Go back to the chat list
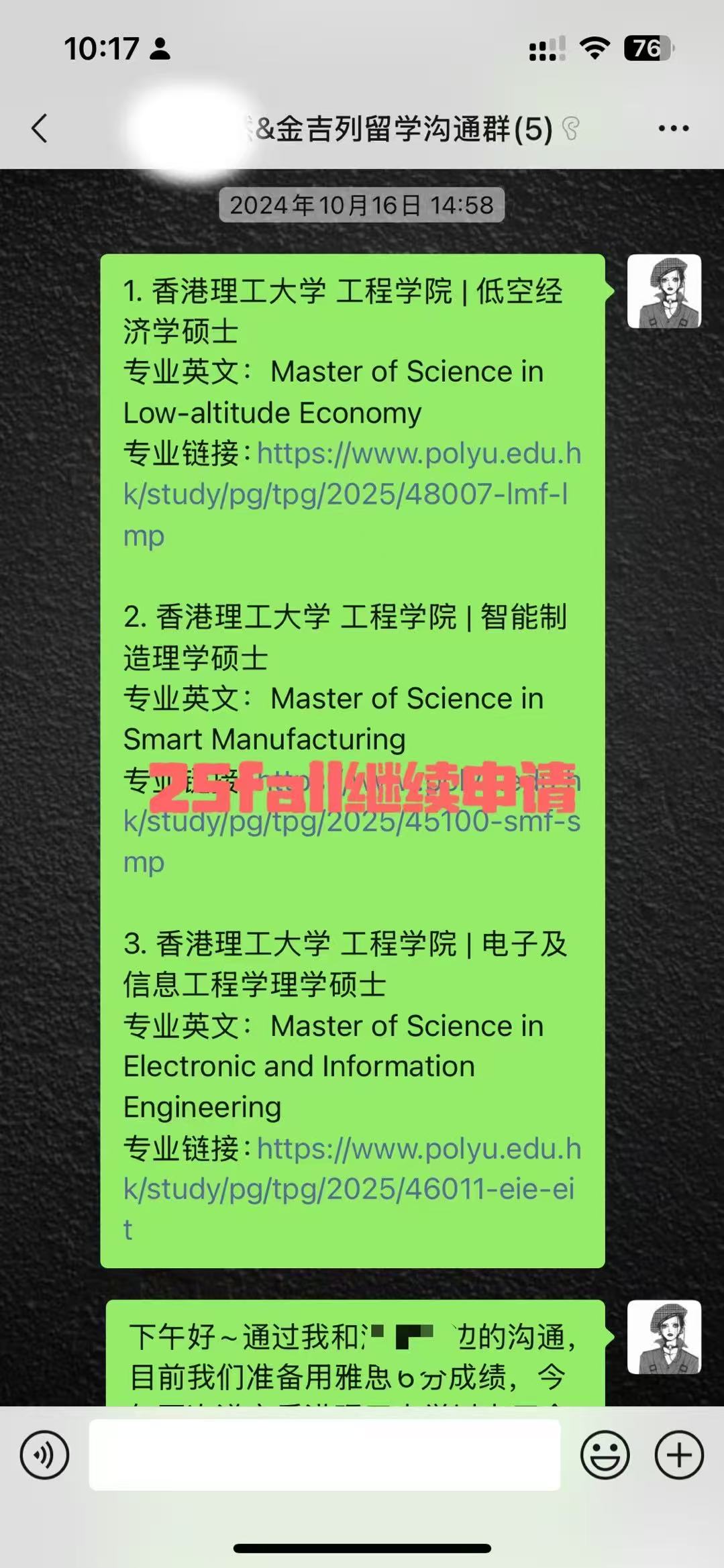Image resolution: width=724 pixels, height=1568 pixels. [40, 128]
